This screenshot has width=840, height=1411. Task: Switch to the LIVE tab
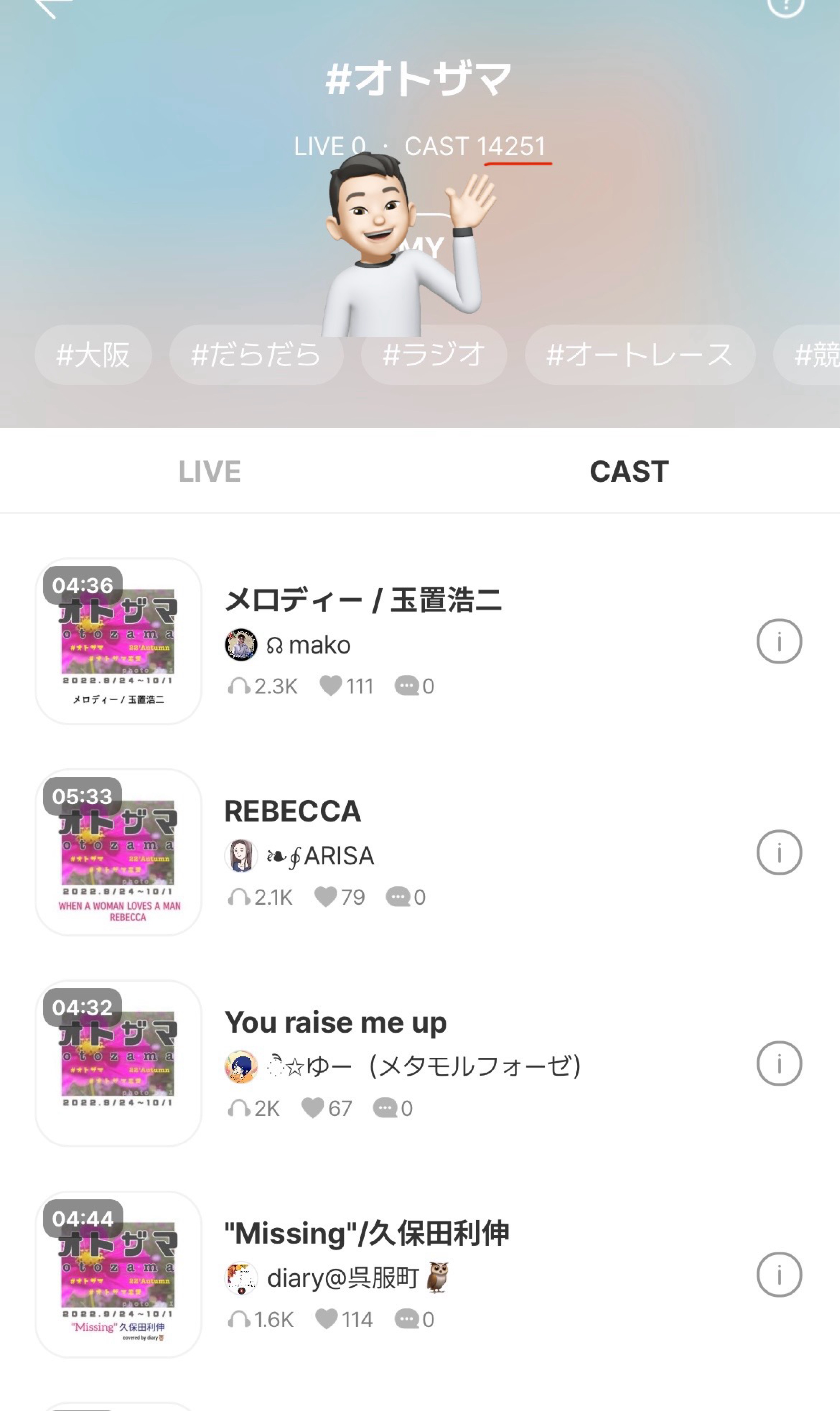[x=209, y=472]
